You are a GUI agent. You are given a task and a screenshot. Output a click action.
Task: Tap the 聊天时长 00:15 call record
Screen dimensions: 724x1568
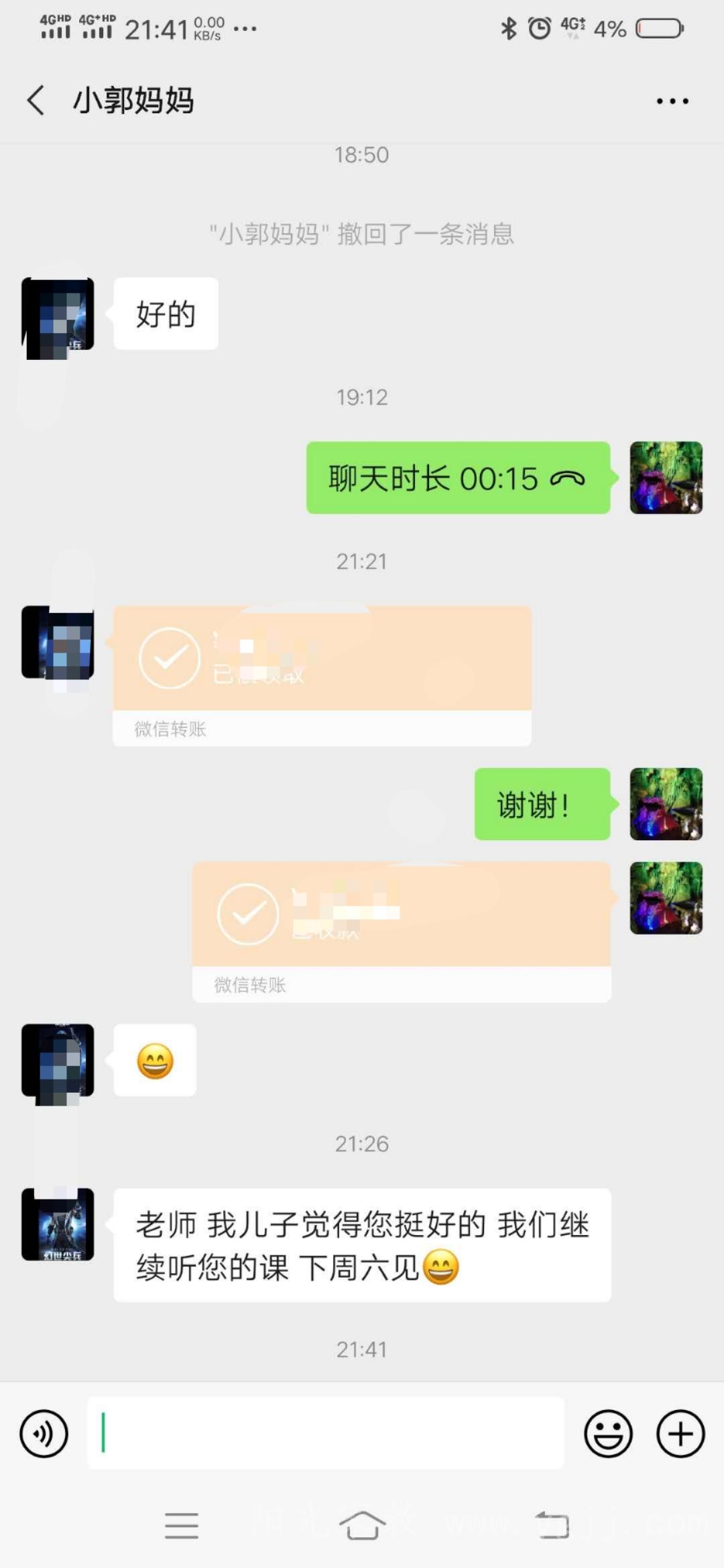(457, 478)
